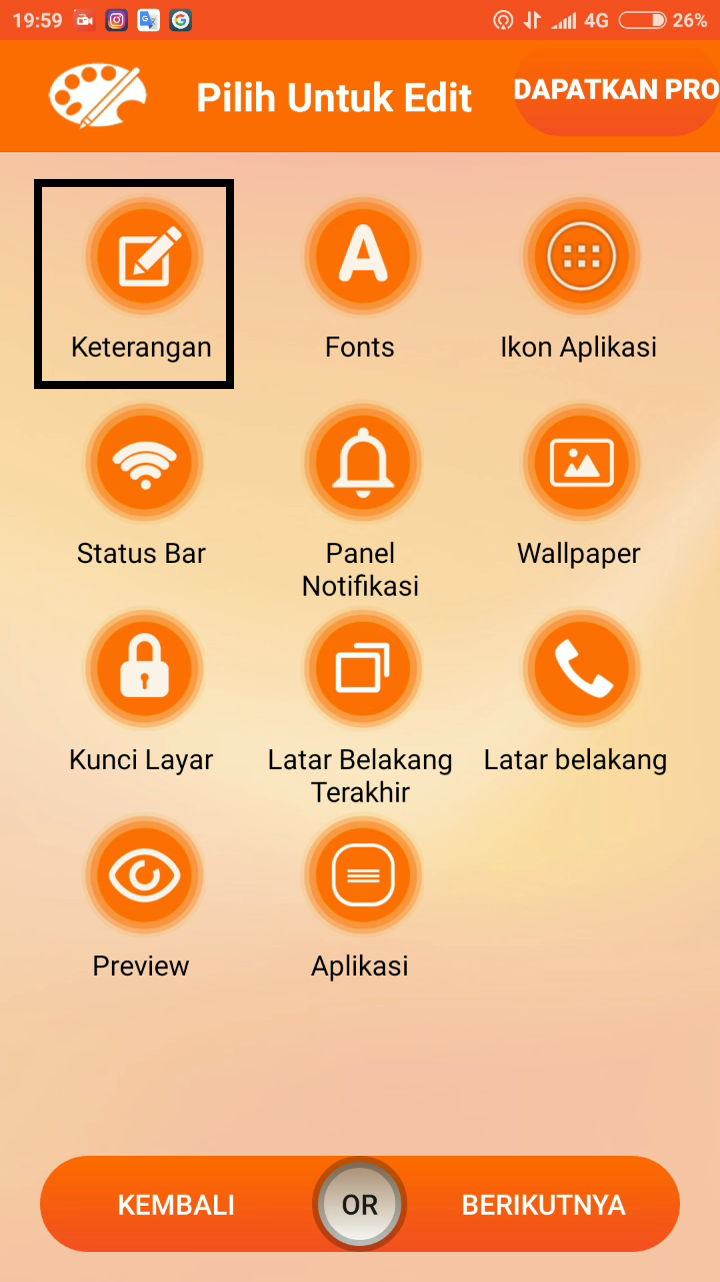The height and width of the screenshot is (1282, 720).
Task: Open the Keterangan edit option
Action: tap(142, 257)
